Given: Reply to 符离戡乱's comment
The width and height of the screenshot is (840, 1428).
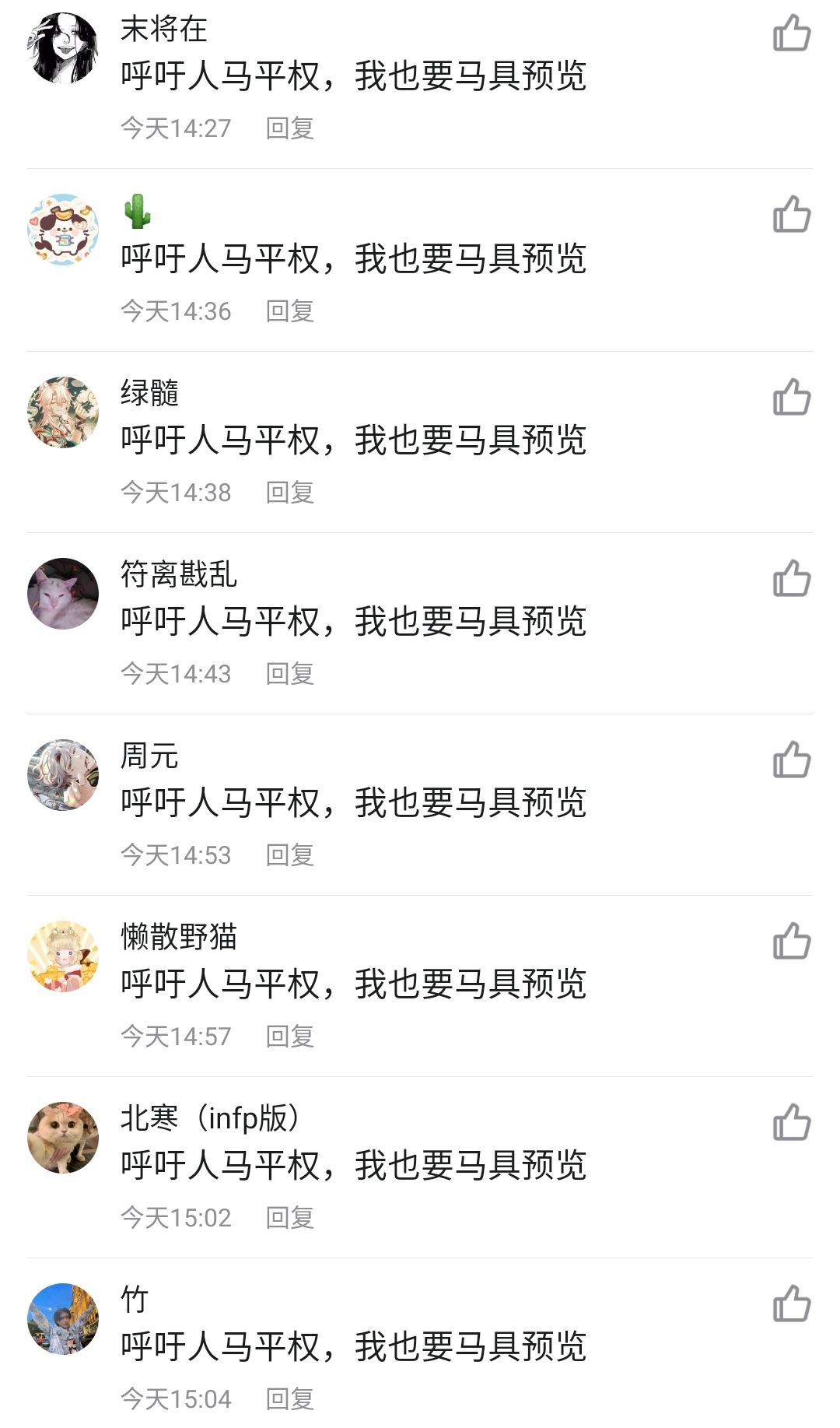Looking at the screenshot, I should (289, 674).
